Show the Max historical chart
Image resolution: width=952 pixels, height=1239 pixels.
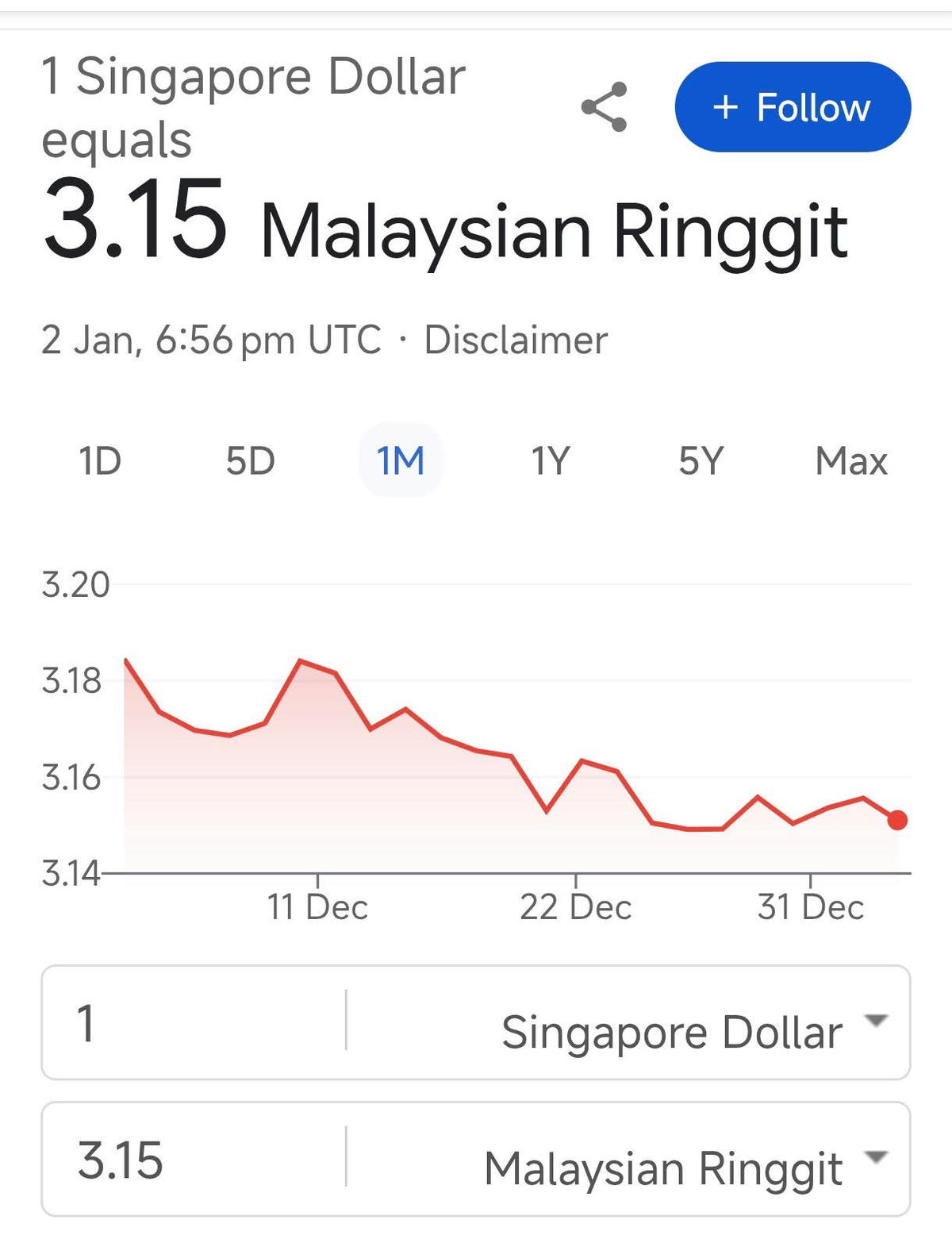(x=852, y=460)
